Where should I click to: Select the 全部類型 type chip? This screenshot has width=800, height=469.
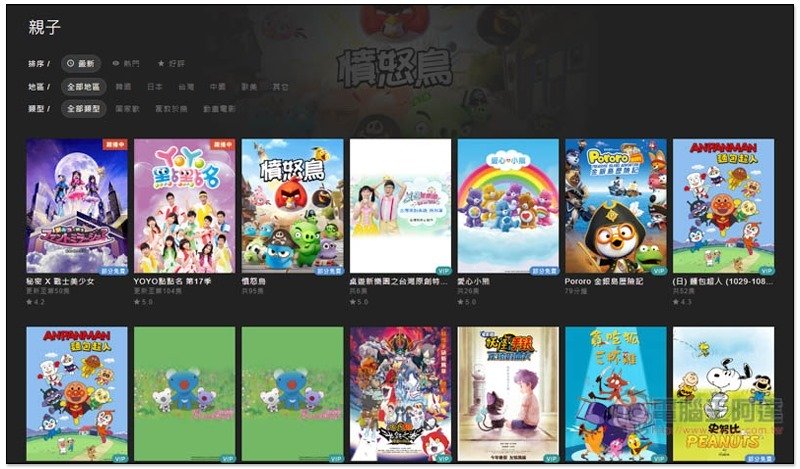(83, 108)
